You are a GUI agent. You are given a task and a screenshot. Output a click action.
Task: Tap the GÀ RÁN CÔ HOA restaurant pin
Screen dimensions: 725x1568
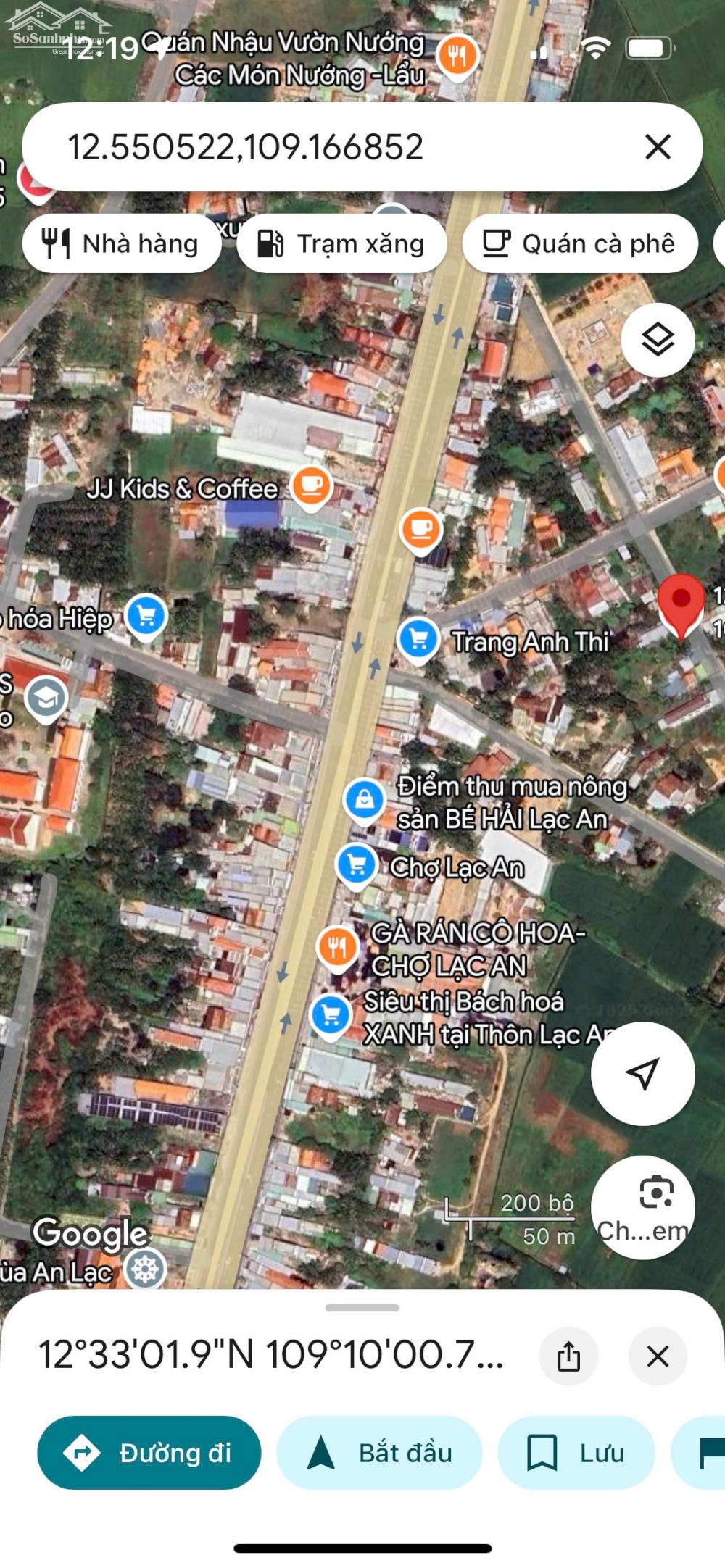(337, 946)
